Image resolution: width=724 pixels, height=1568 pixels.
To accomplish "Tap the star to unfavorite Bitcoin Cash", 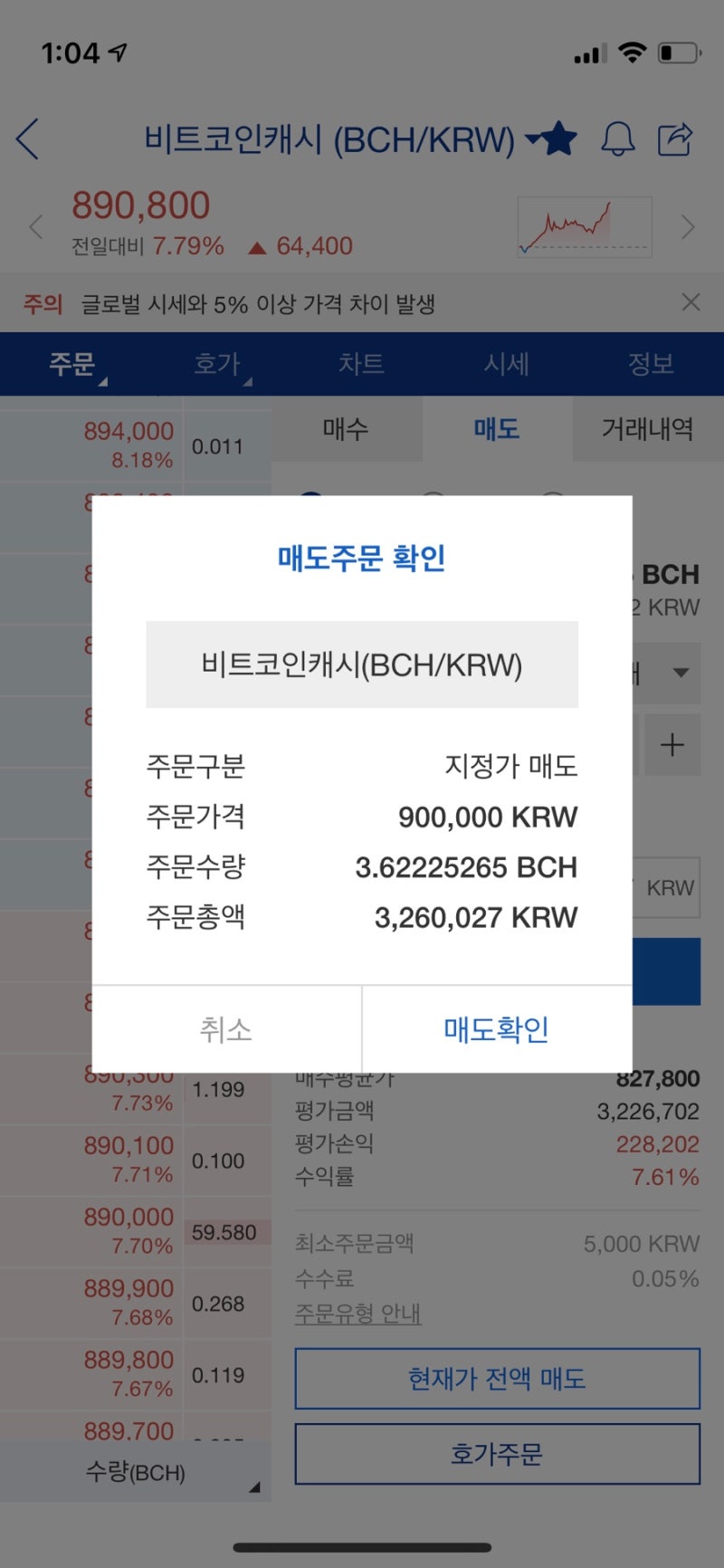I will click(558, 139).
